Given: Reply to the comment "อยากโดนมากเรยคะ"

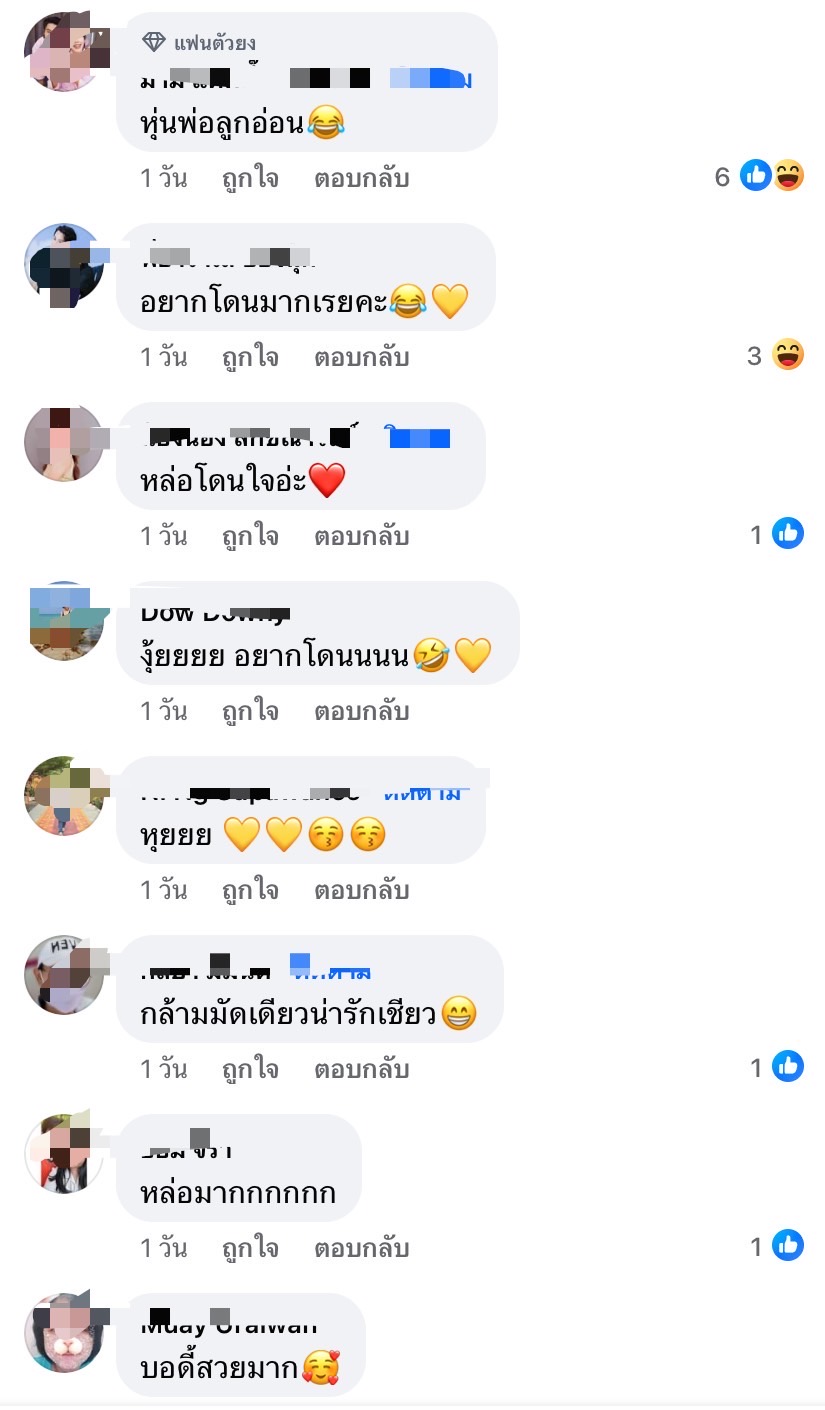Looking at the screenshot, I should (361, 357).
